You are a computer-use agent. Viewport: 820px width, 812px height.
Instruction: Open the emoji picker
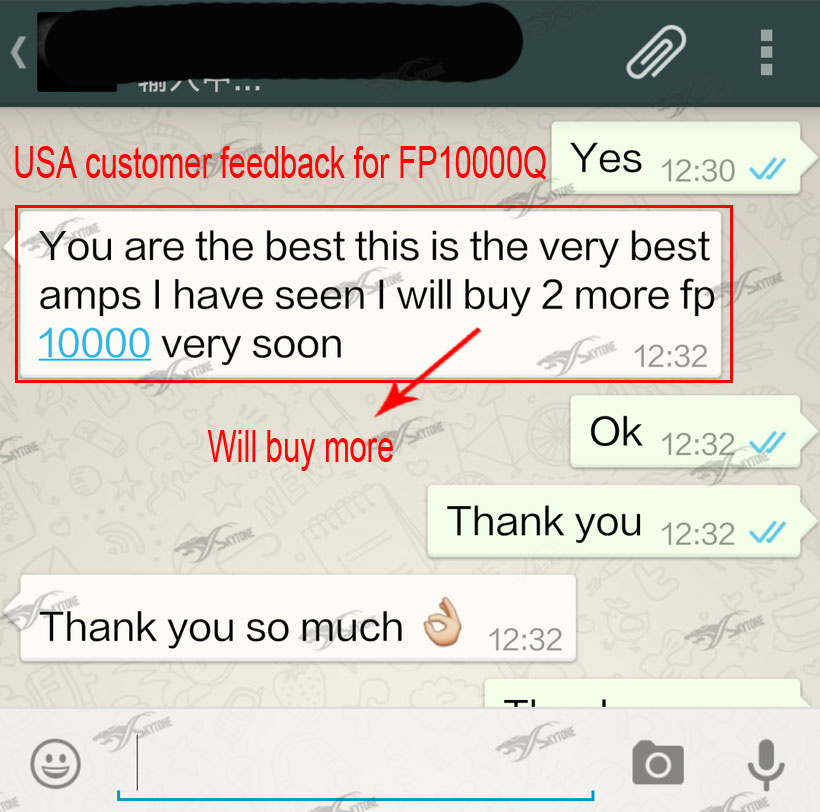pyautogui.click(x=55, y=765)
